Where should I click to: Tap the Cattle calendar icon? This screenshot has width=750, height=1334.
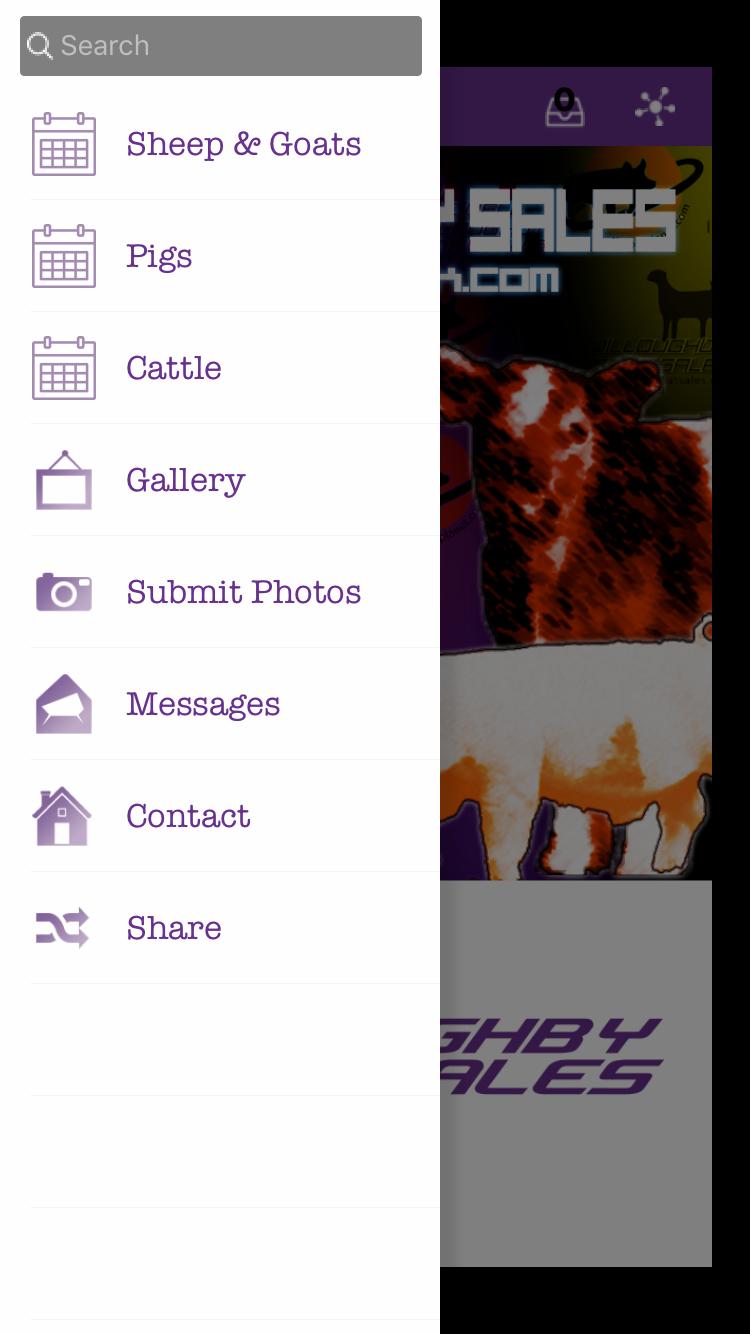63,368
